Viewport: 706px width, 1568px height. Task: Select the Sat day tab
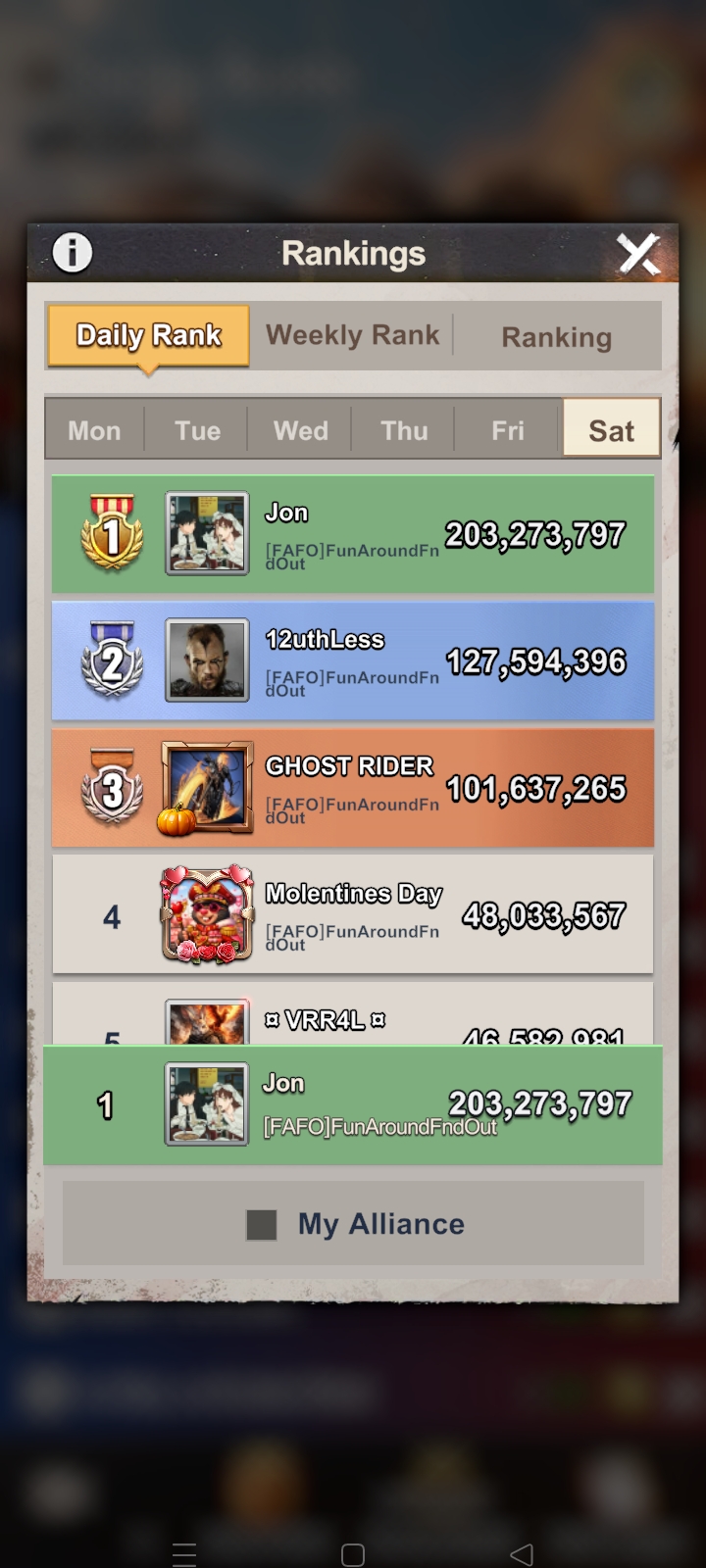(x=611, y=428)
